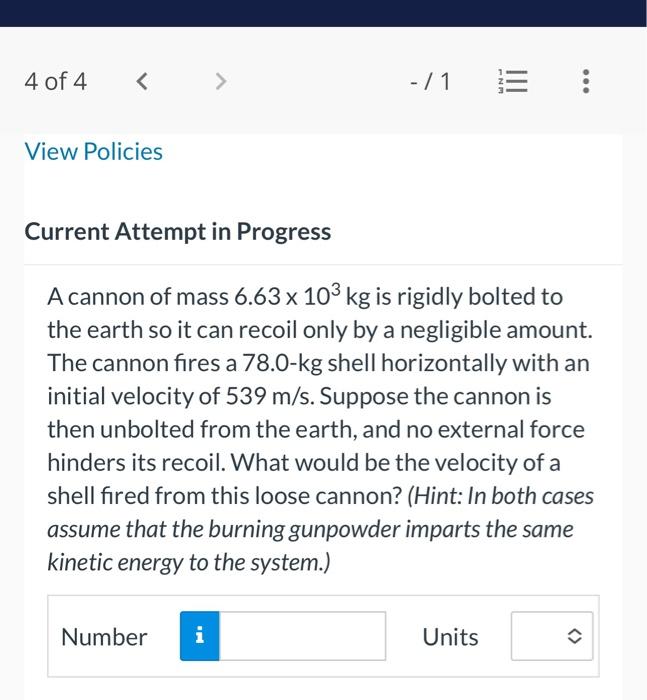Screen dimensions: 647x700
Task: Focus the Number answer field
Action: tap(302, 637)
